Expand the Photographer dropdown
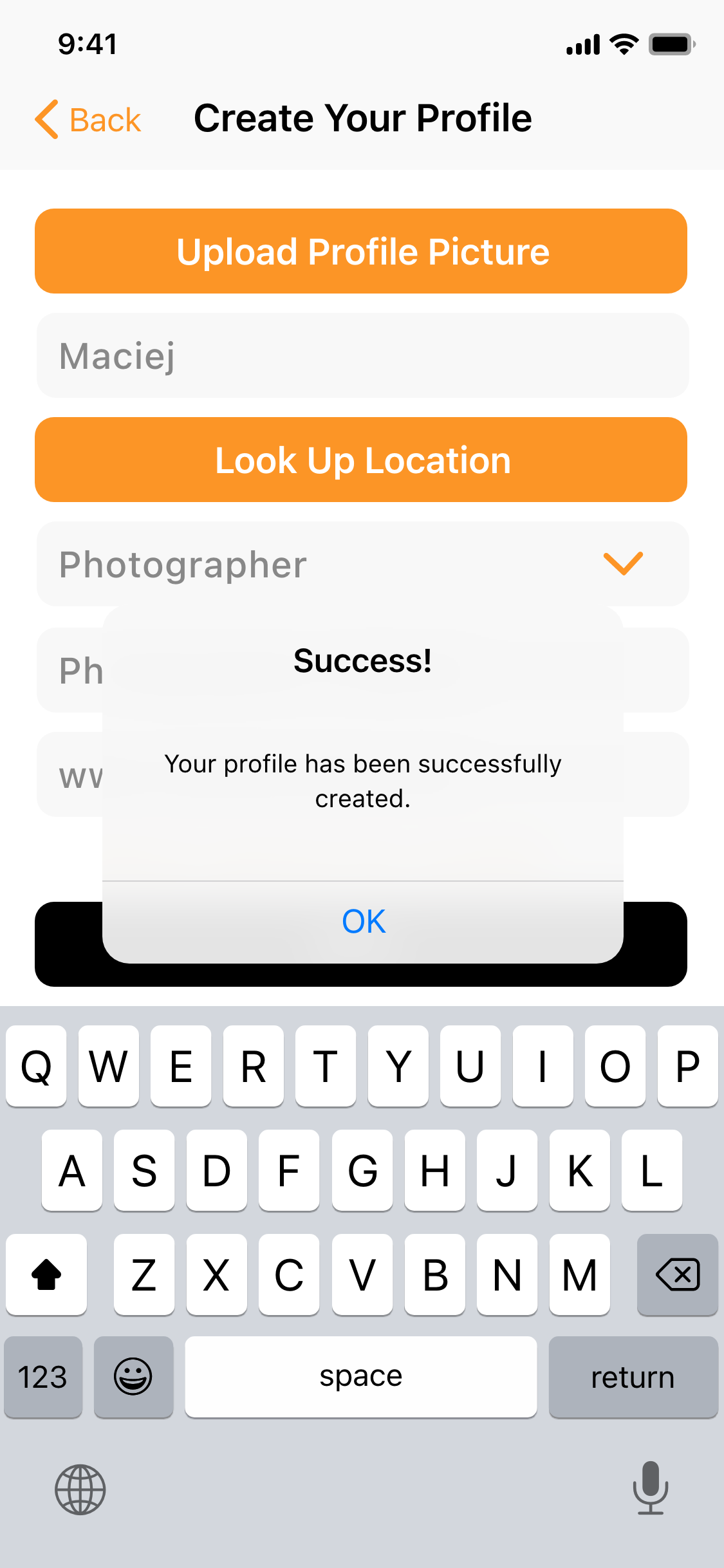The width and height of the screenshot is (724, 1568). [x=362, y=564]
